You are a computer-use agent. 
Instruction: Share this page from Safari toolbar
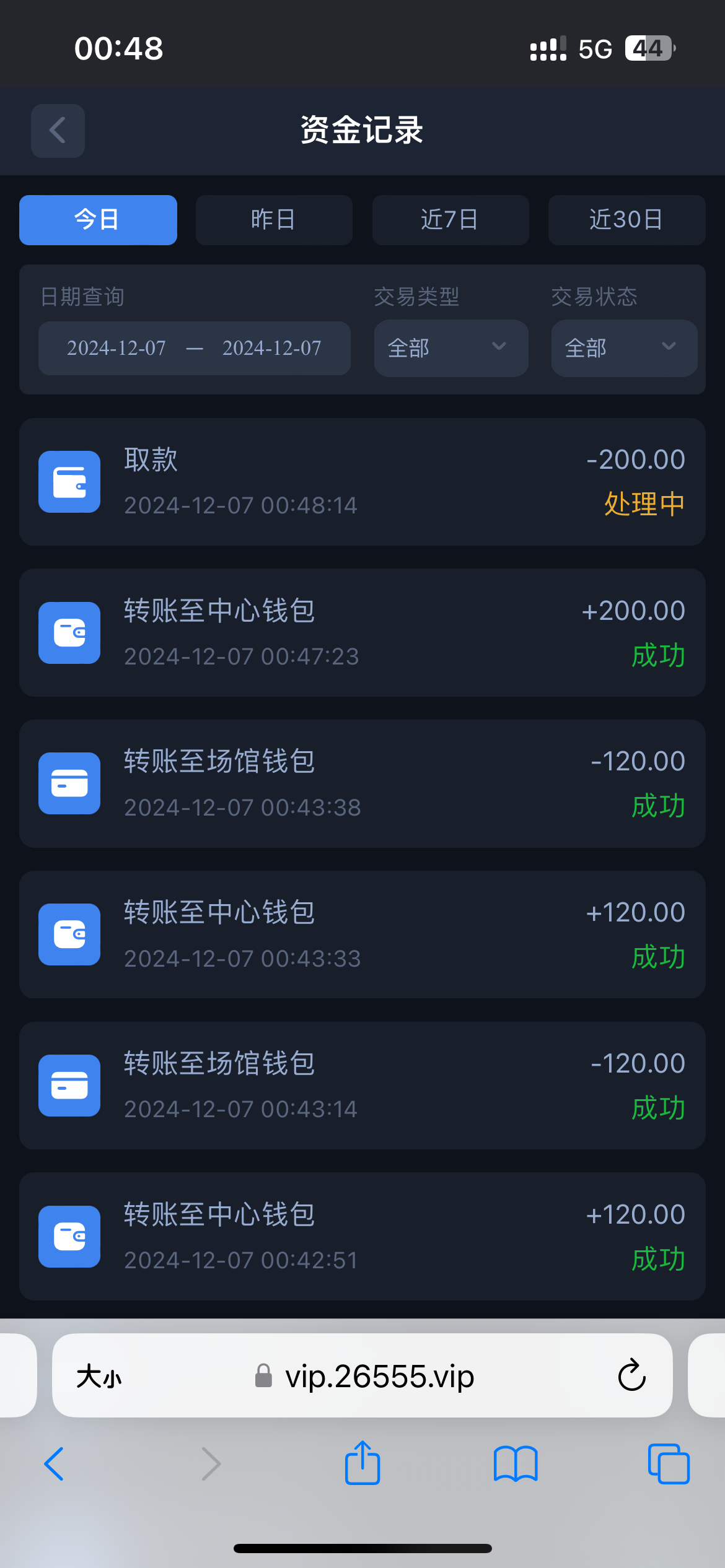pyautogui.click(x=362, y=1463)
